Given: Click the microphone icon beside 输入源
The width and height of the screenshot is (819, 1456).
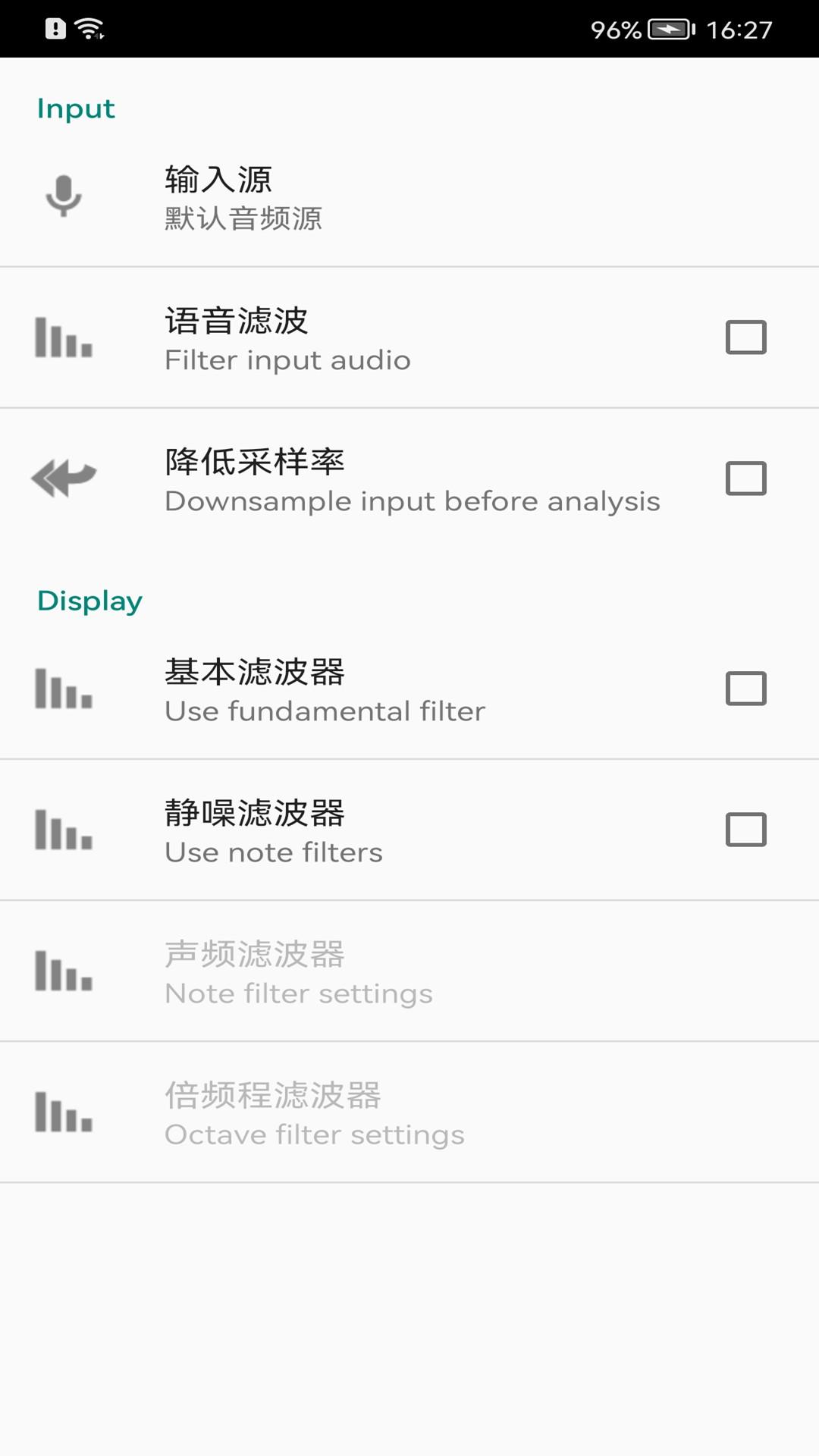Looking at the screenshot, I should 63,196.
